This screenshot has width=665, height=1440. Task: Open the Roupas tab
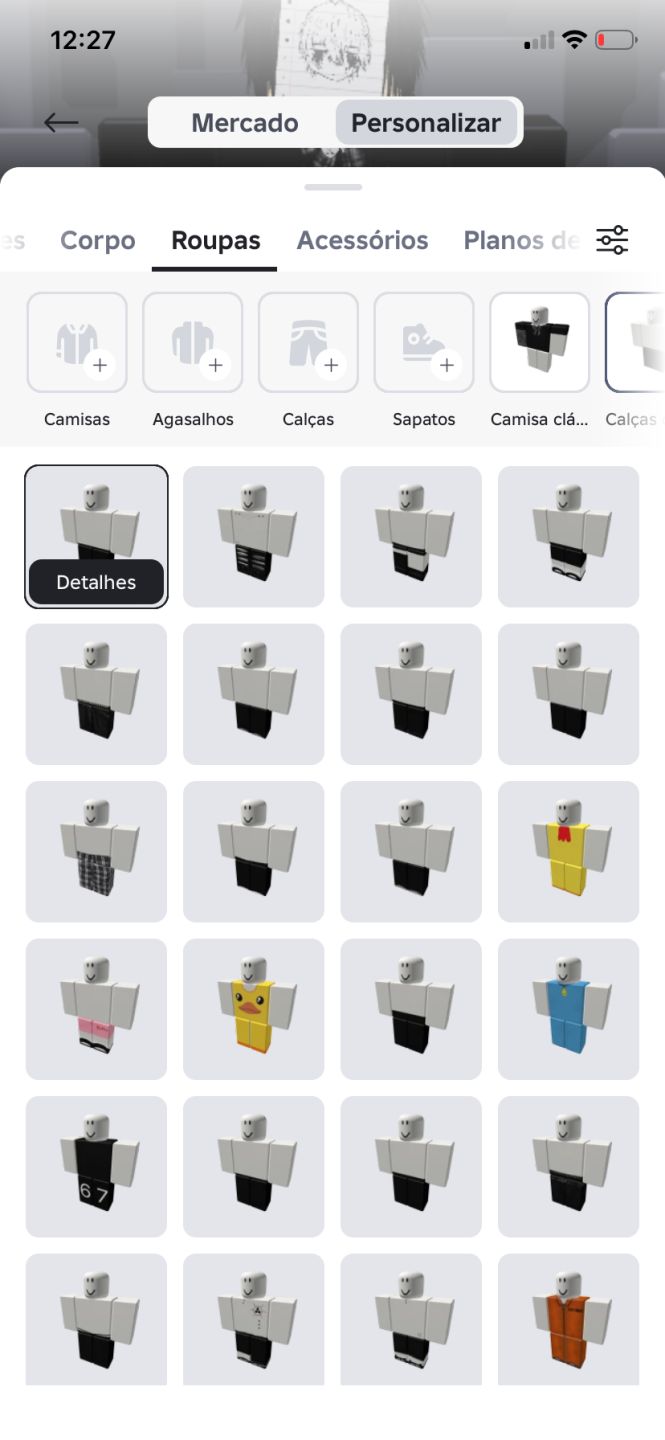(x=216, y=240)
